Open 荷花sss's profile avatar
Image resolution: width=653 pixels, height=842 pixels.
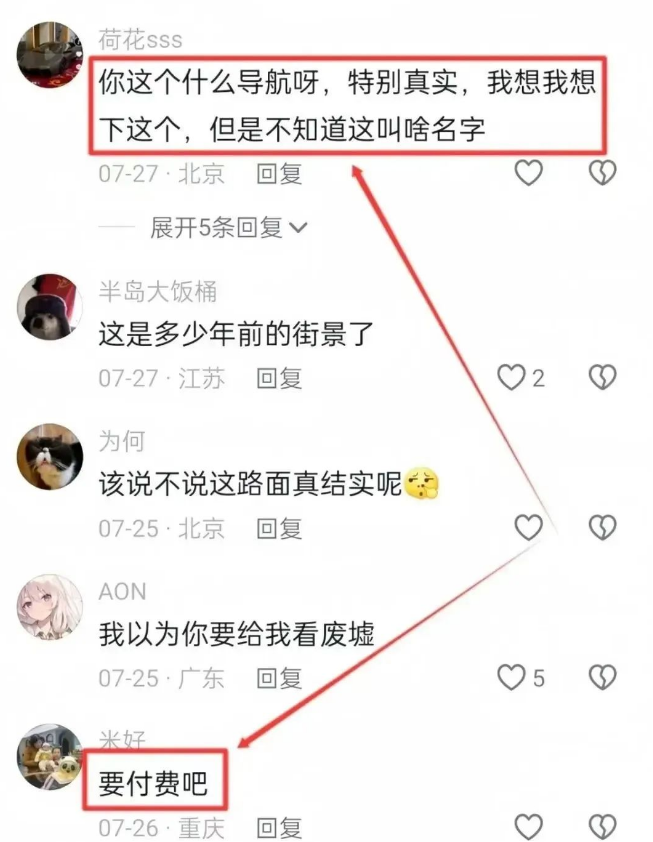point(49,55)
